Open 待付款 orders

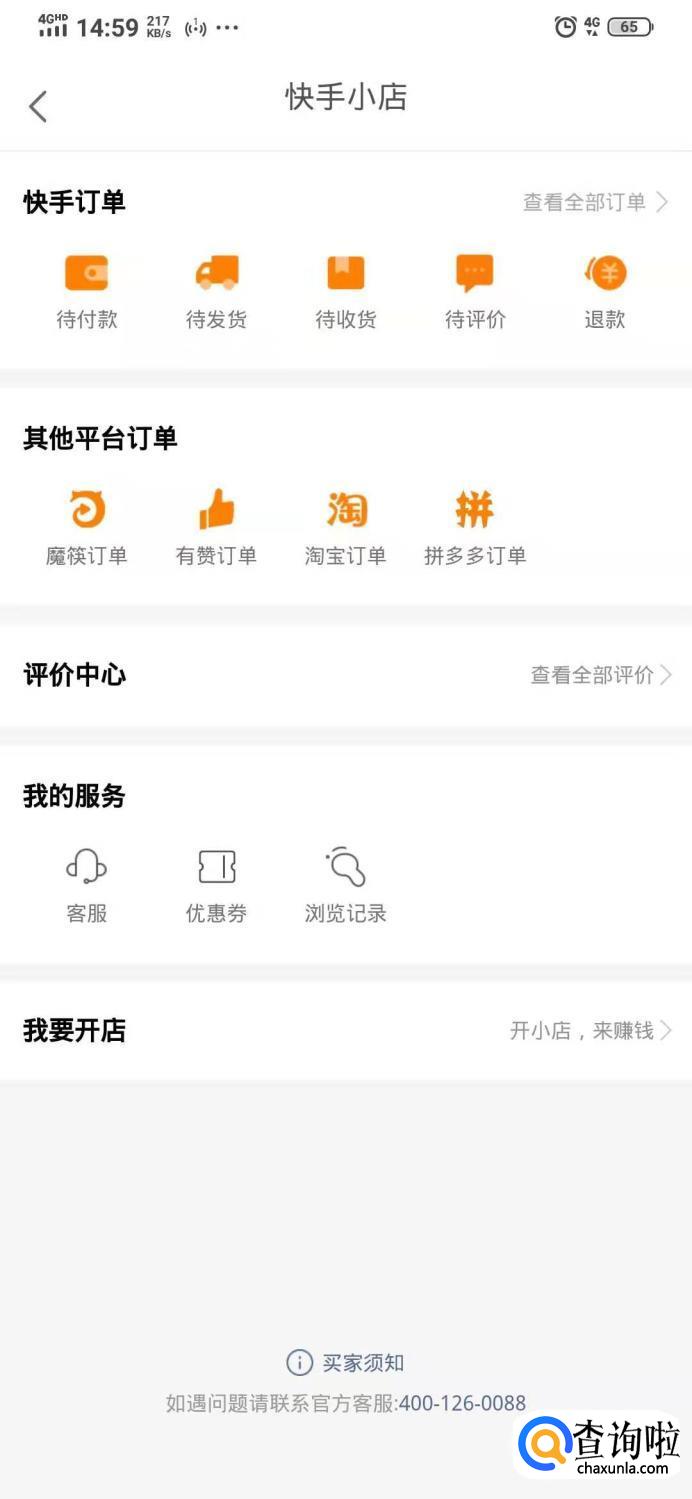tap(87, 290)
